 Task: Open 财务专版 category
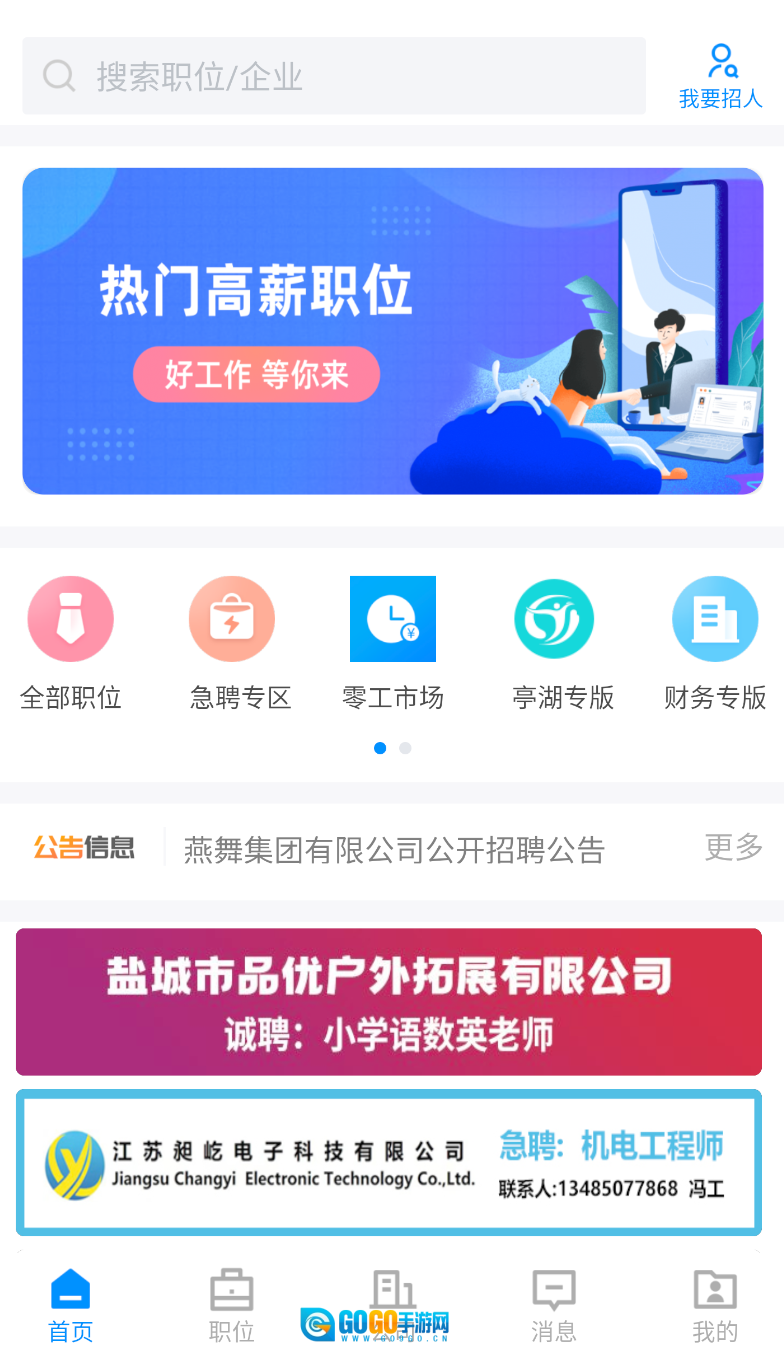(x=714, y=642)
